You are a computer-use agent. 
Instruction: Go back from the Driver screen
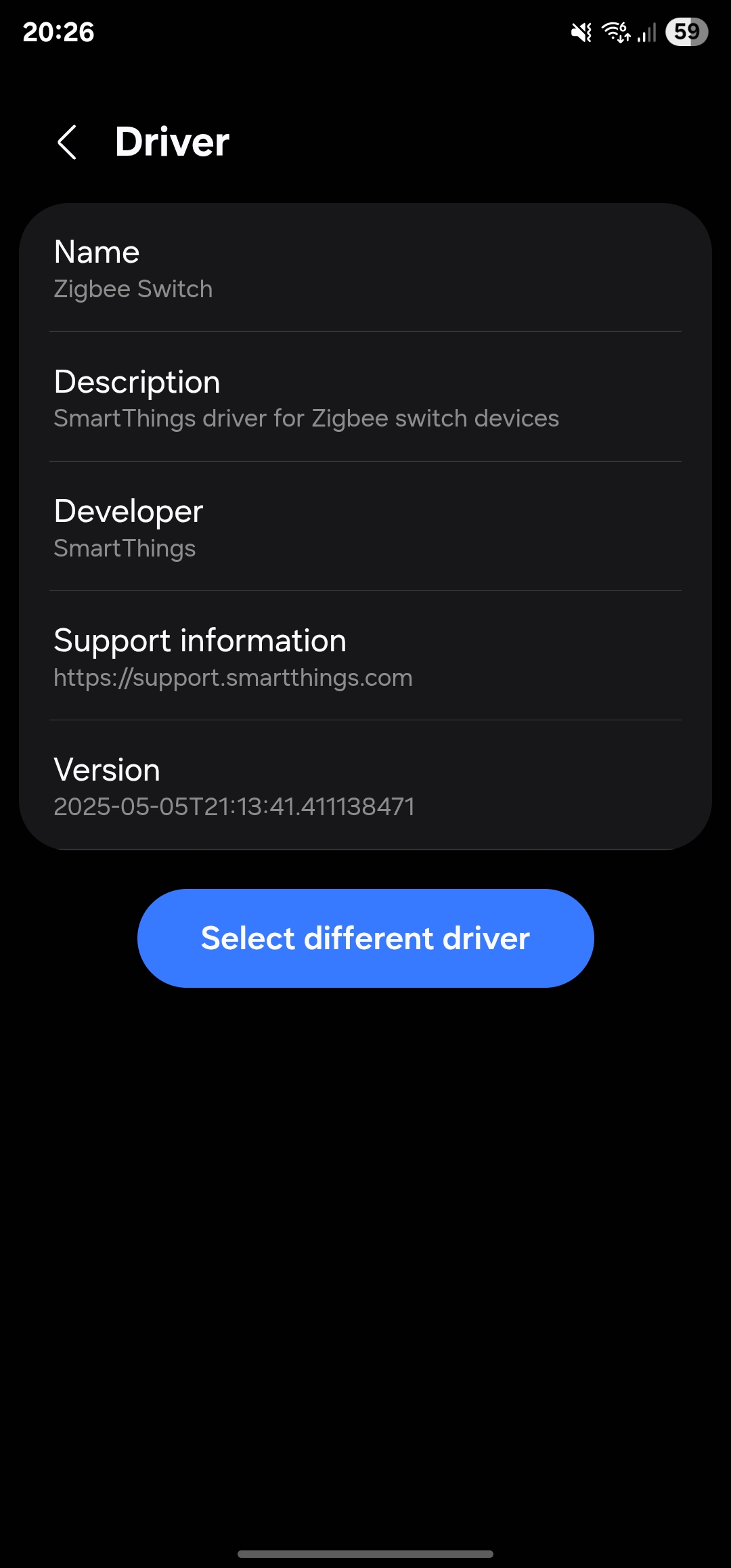click(66, 142)
